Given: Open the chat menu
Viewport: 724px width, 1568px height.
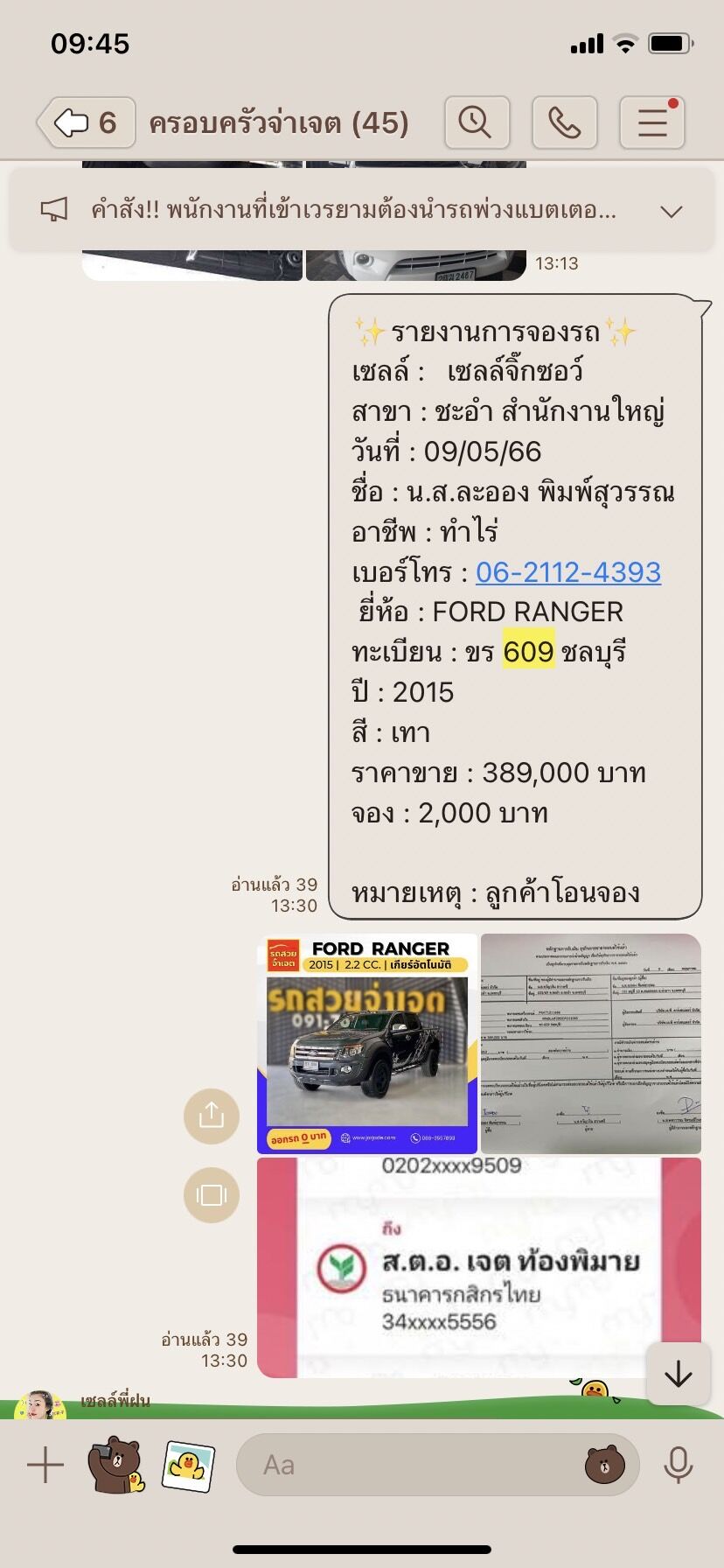Looking at the screenshot, I should point(652,122).
